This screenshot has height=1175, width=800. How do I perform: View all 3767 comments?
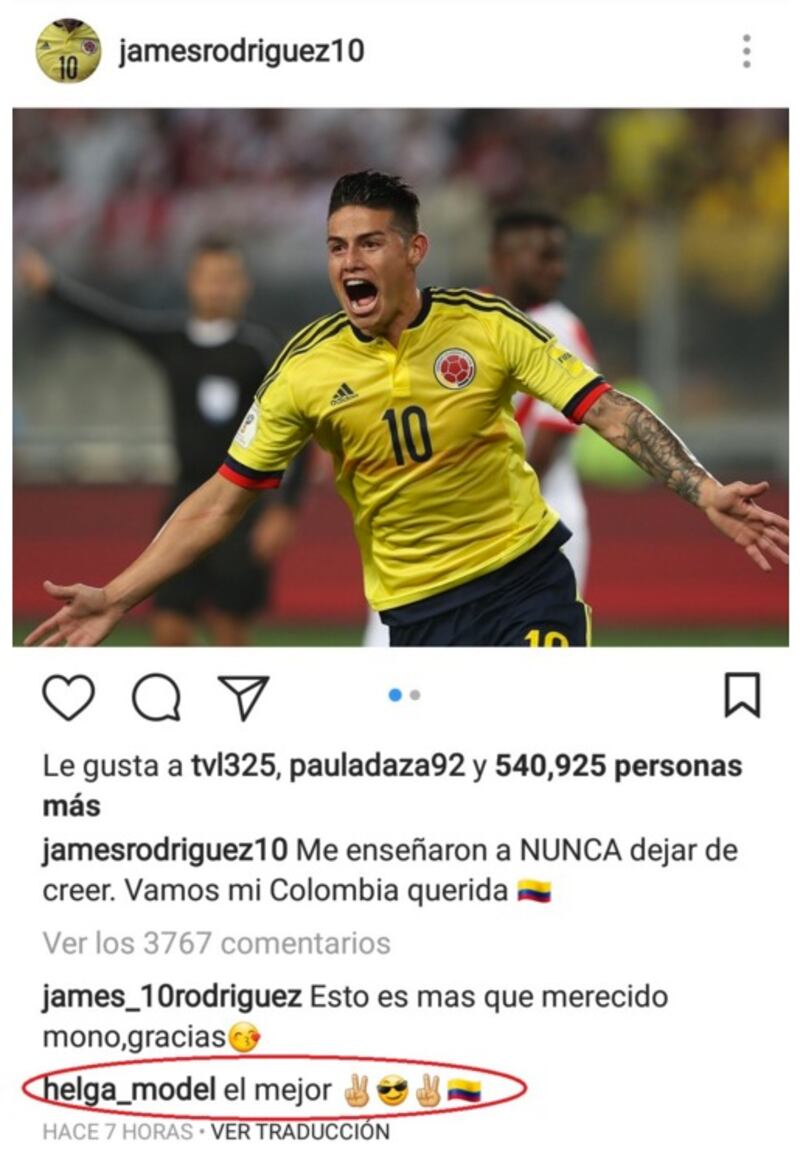tap(216, 942)
